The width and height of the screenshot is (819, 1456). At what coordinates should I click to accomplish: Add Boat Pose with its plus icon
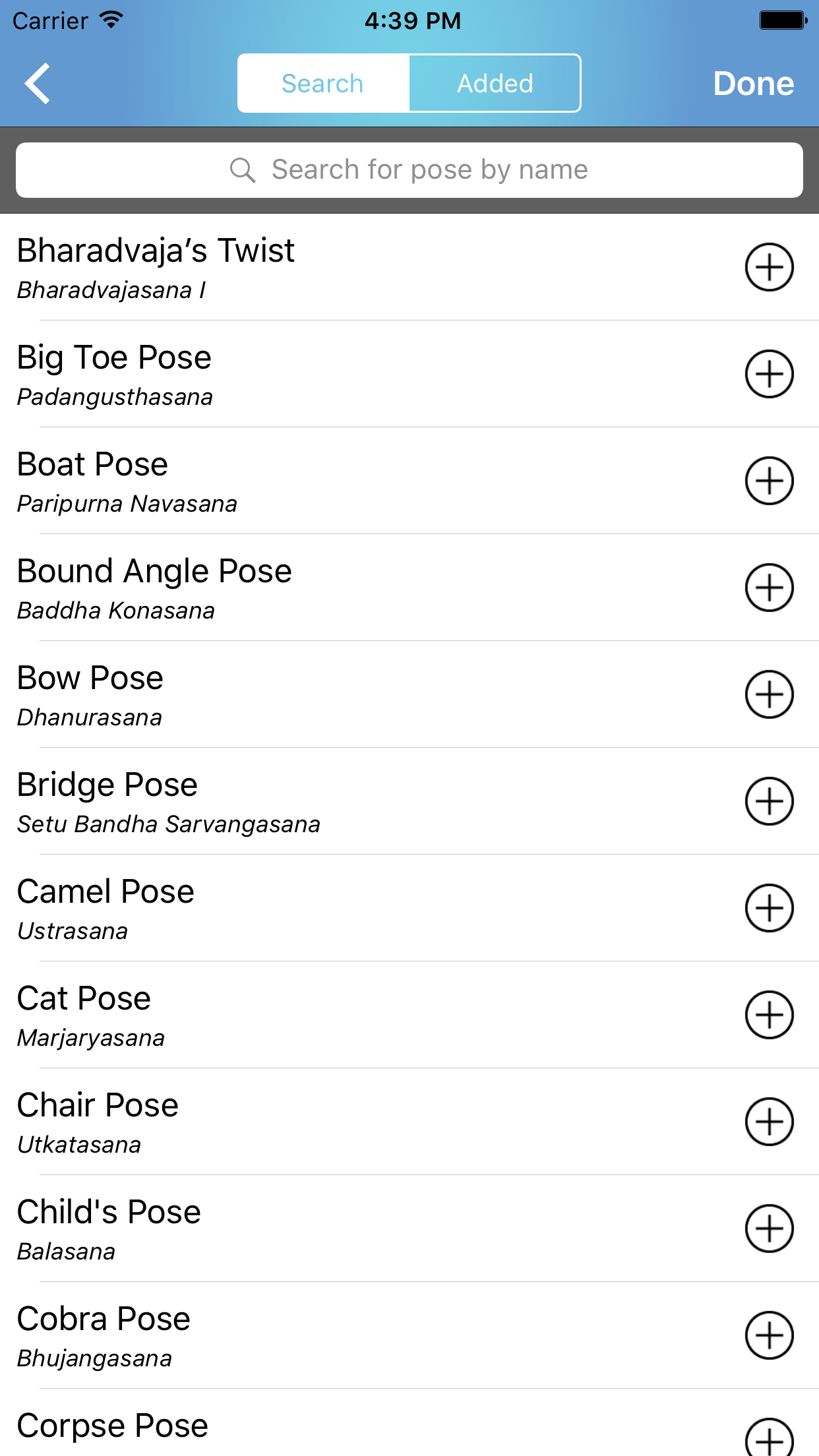click(769, 481)
